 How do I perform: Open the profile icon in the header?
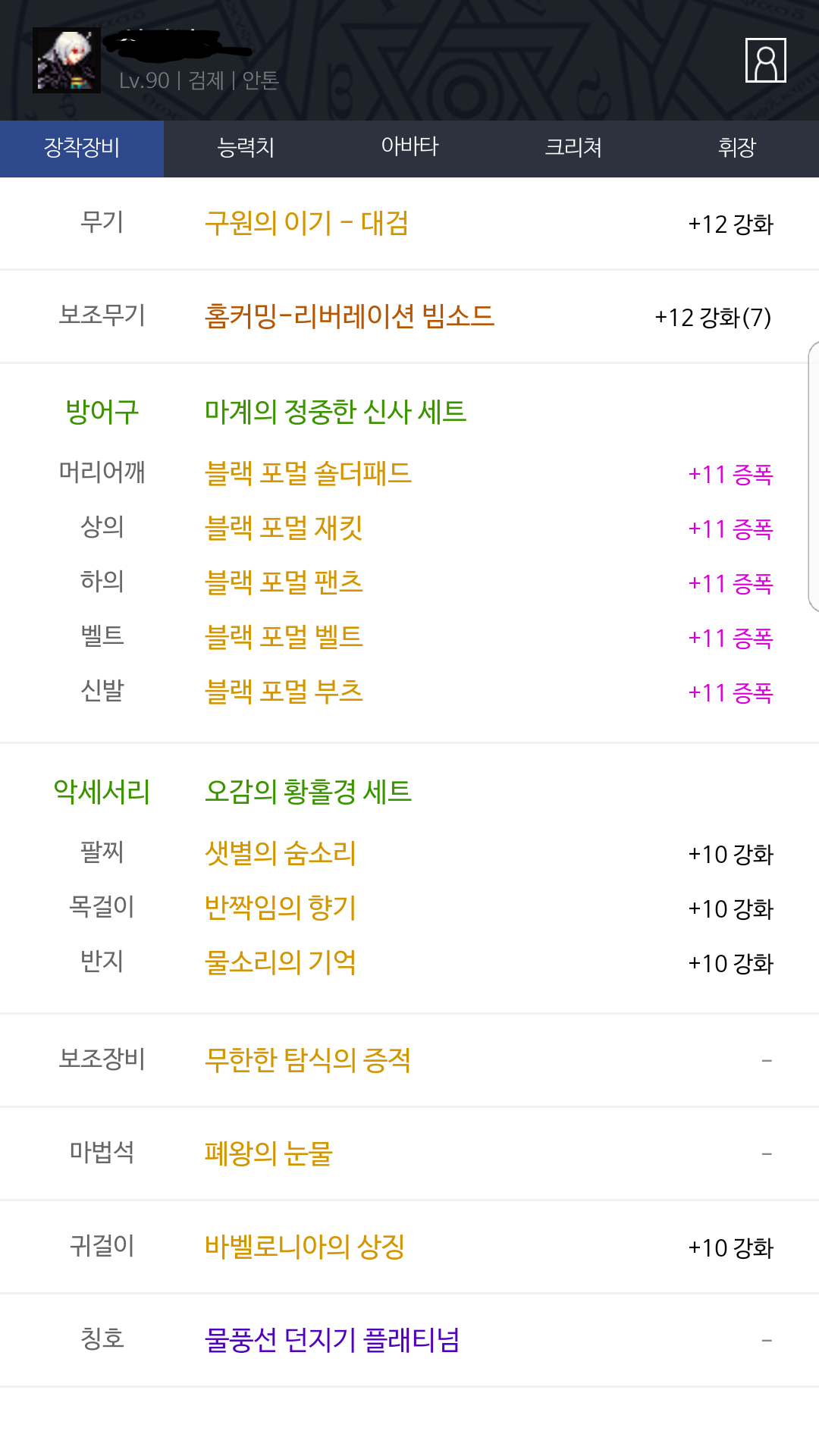[765, 60]
